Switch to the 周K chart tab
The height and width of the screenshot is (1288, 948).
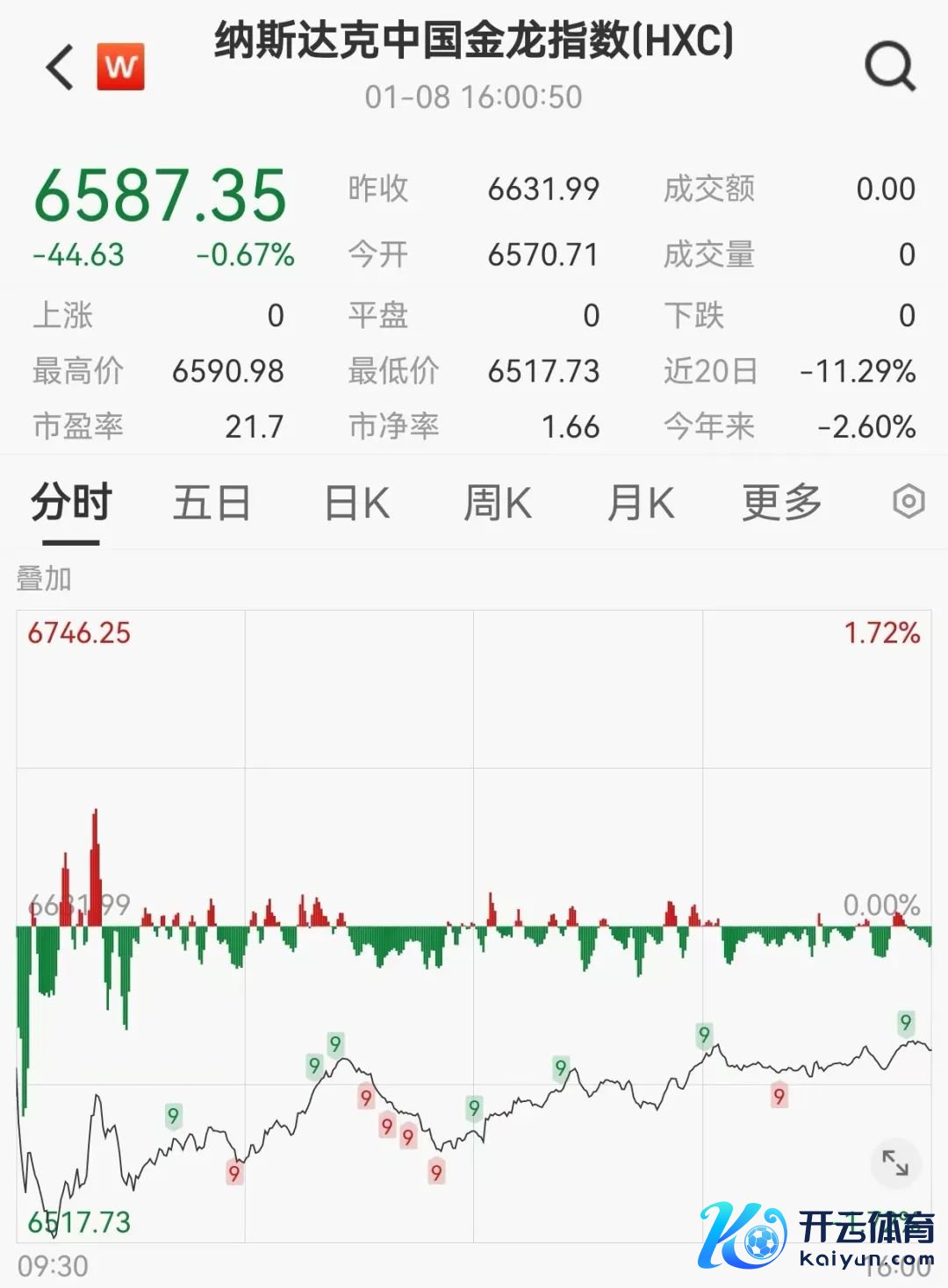497,504
